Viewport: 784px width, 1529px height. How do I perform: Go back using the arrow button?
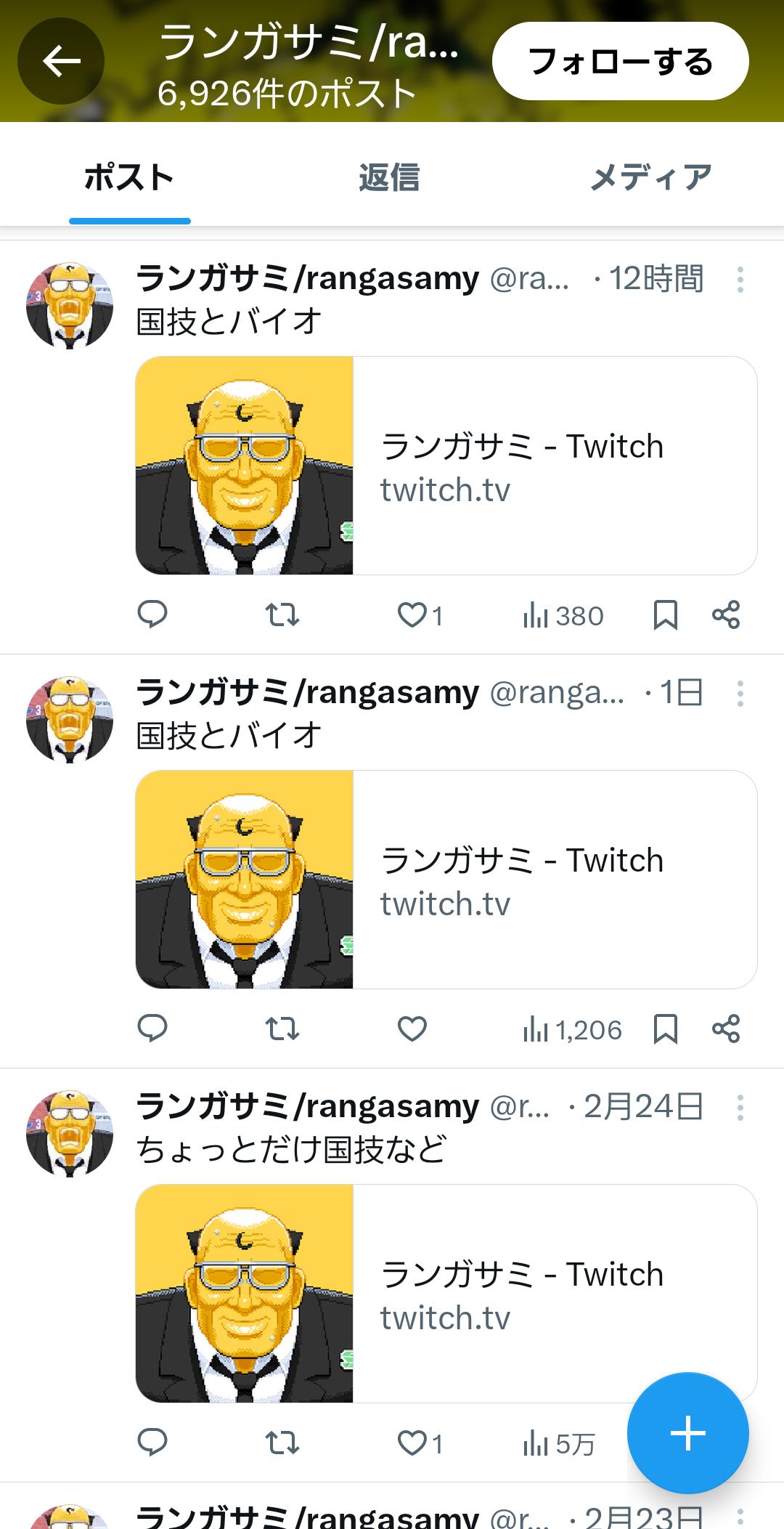tap(61, 61)
